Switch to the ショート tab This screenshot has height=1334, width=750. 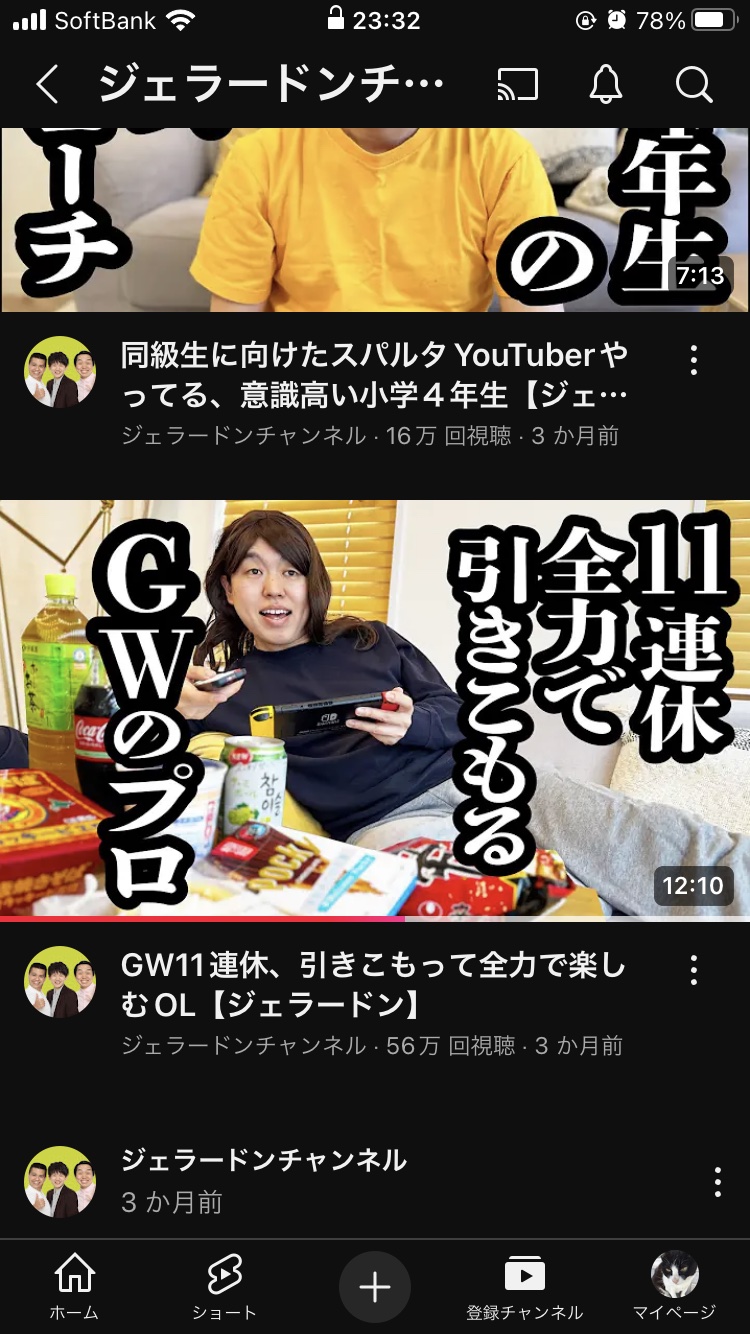[224, 1287]
